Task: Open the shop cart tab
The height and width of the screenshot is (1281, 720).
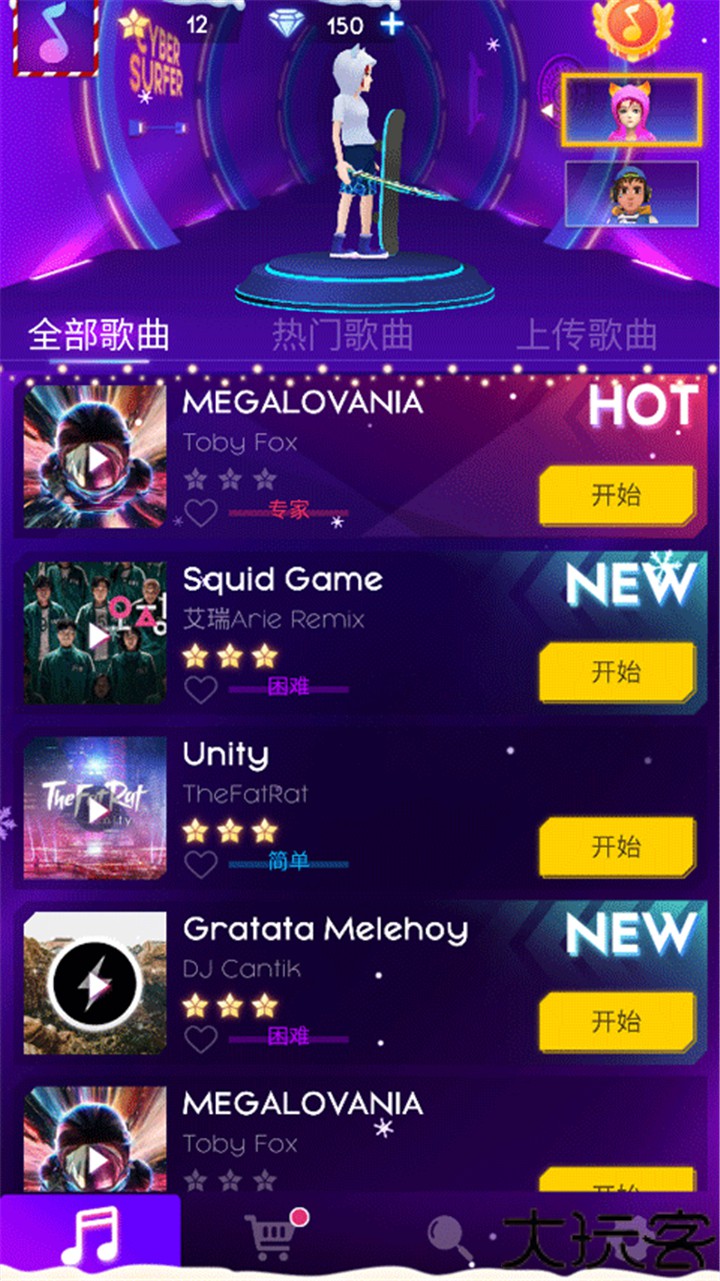Action: coord(272,1237)
